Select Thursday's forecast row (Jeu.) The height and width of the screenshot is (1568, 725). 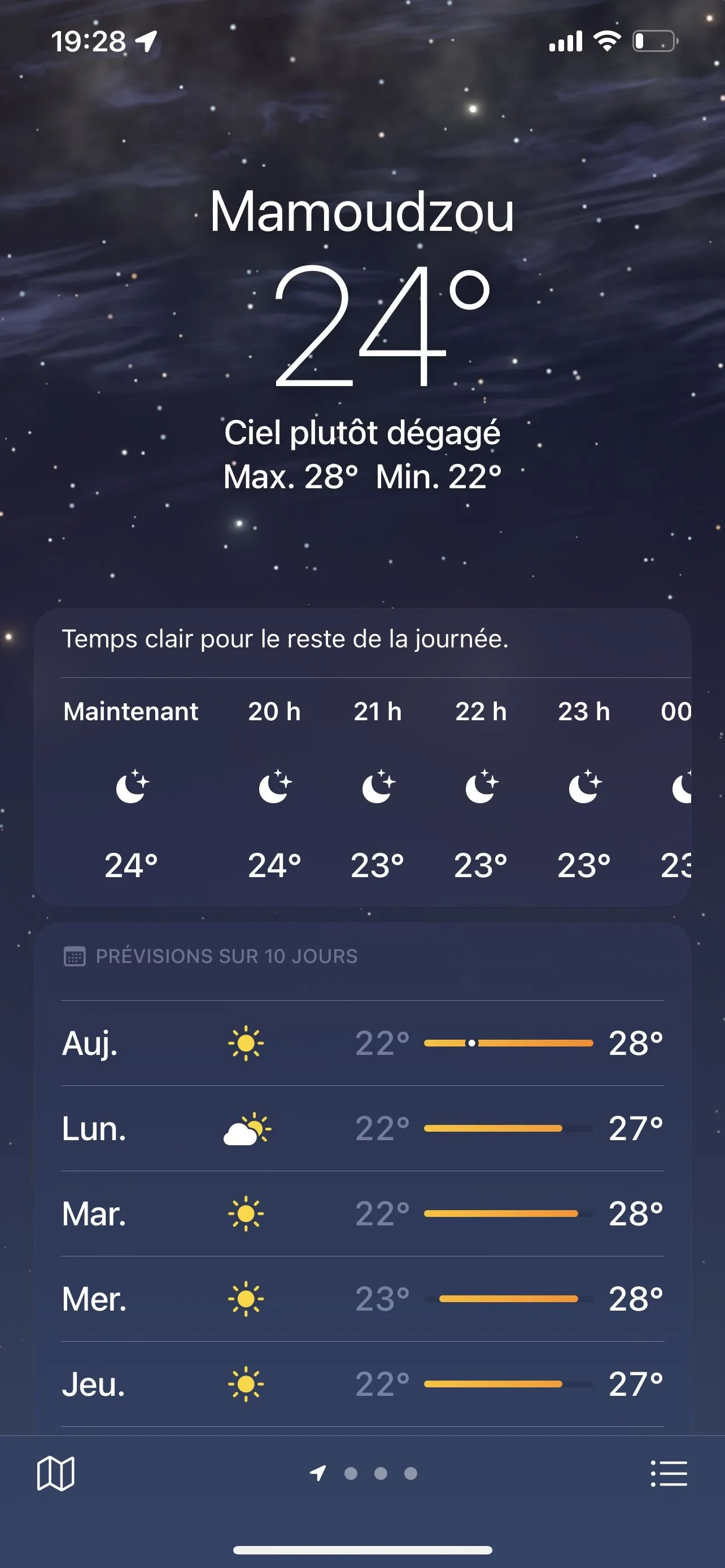click(362, 1384)
